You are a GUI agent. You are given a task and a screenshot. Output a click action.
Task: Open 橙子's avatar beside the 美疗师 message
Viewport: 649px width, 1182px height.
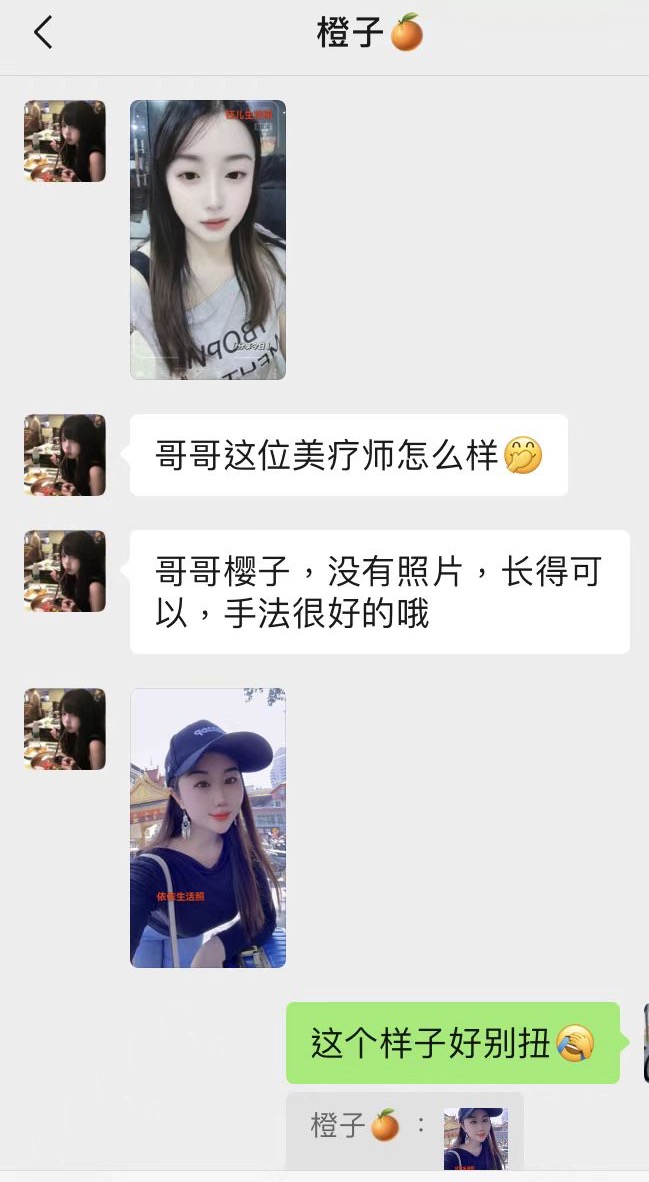pos(65,455)
